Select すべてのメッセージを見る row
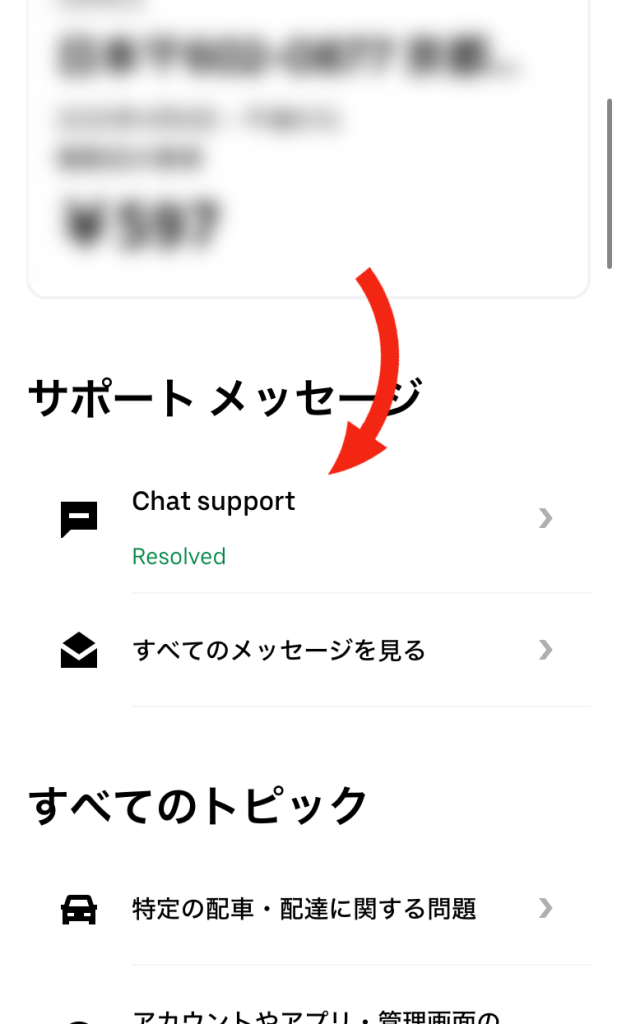617x1024 pixels. [x=310, y=651]
